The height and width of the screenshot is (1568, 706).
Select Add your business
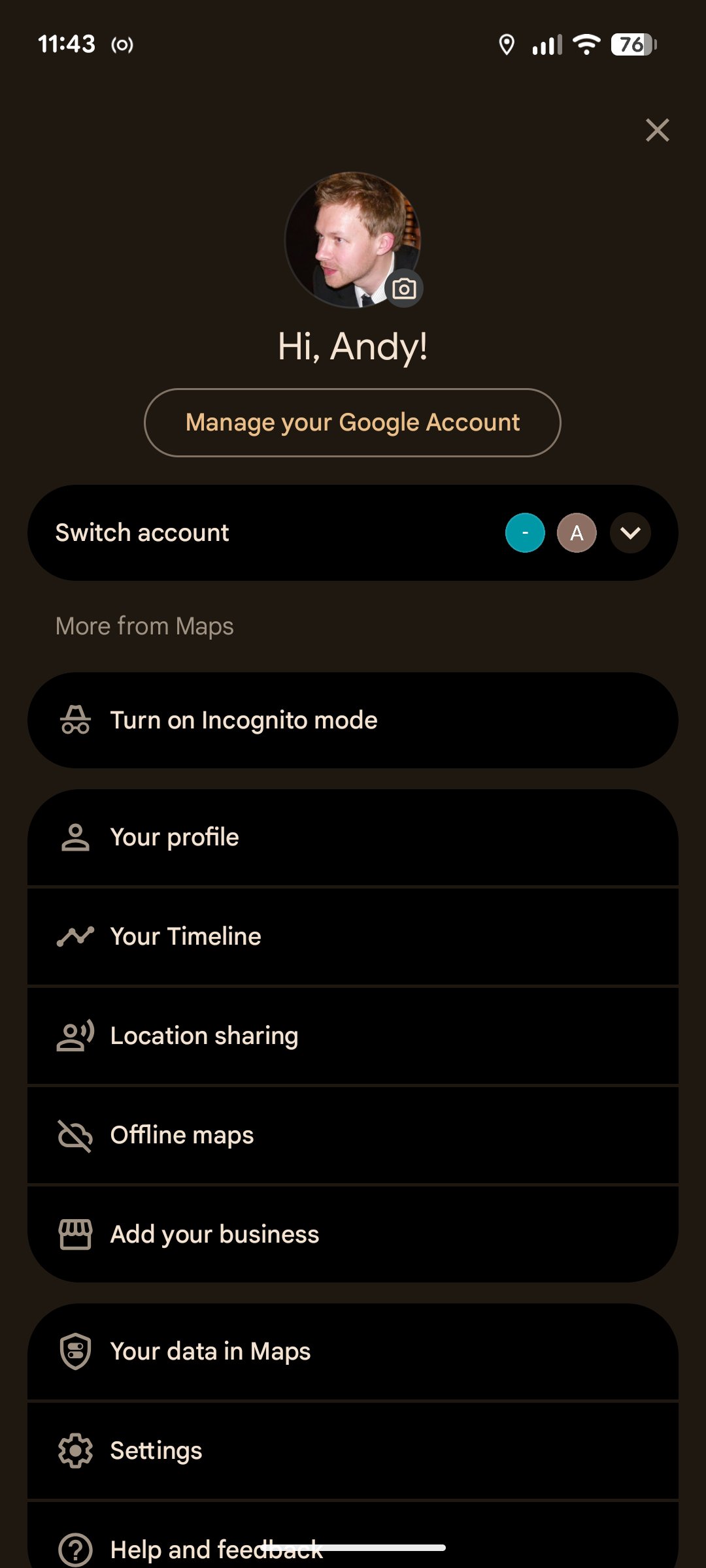352,1235
